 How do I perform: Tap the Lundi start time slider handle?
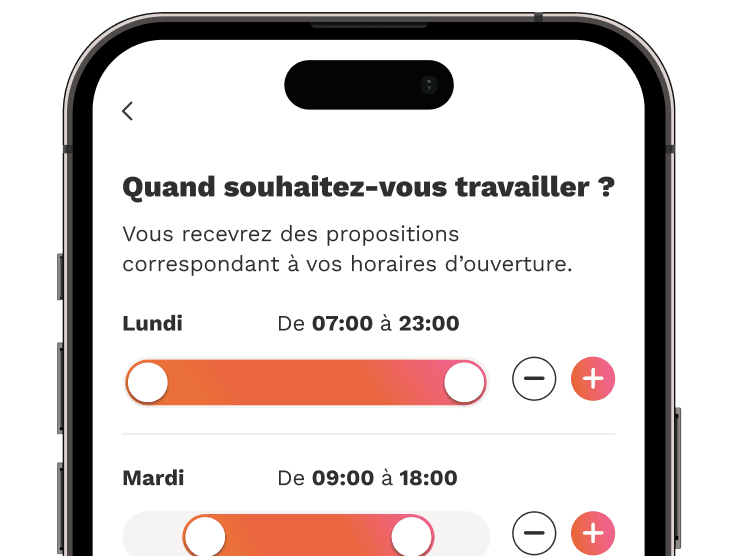click(x=148, y=382)
